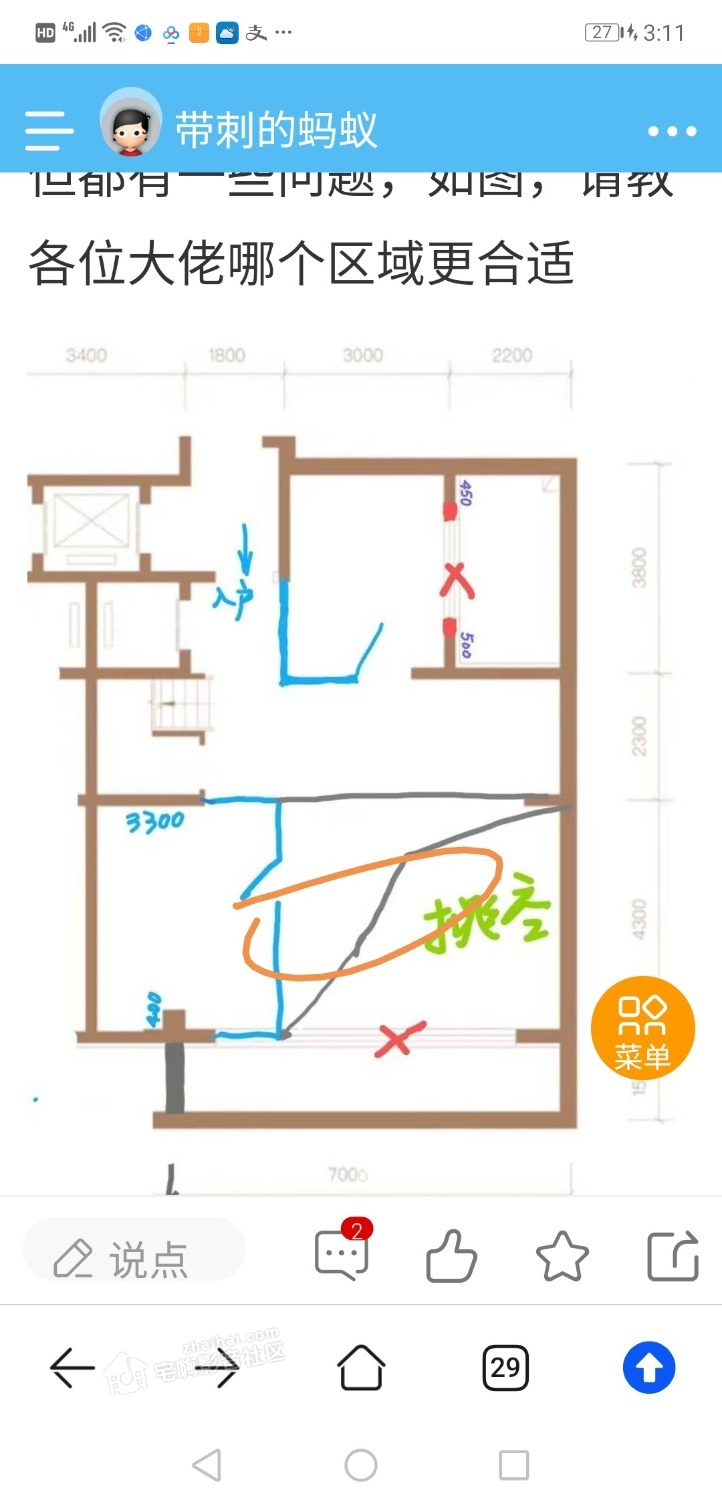Open the 29 tabs switcher

pyautogui.click(x=505, y=1367)
